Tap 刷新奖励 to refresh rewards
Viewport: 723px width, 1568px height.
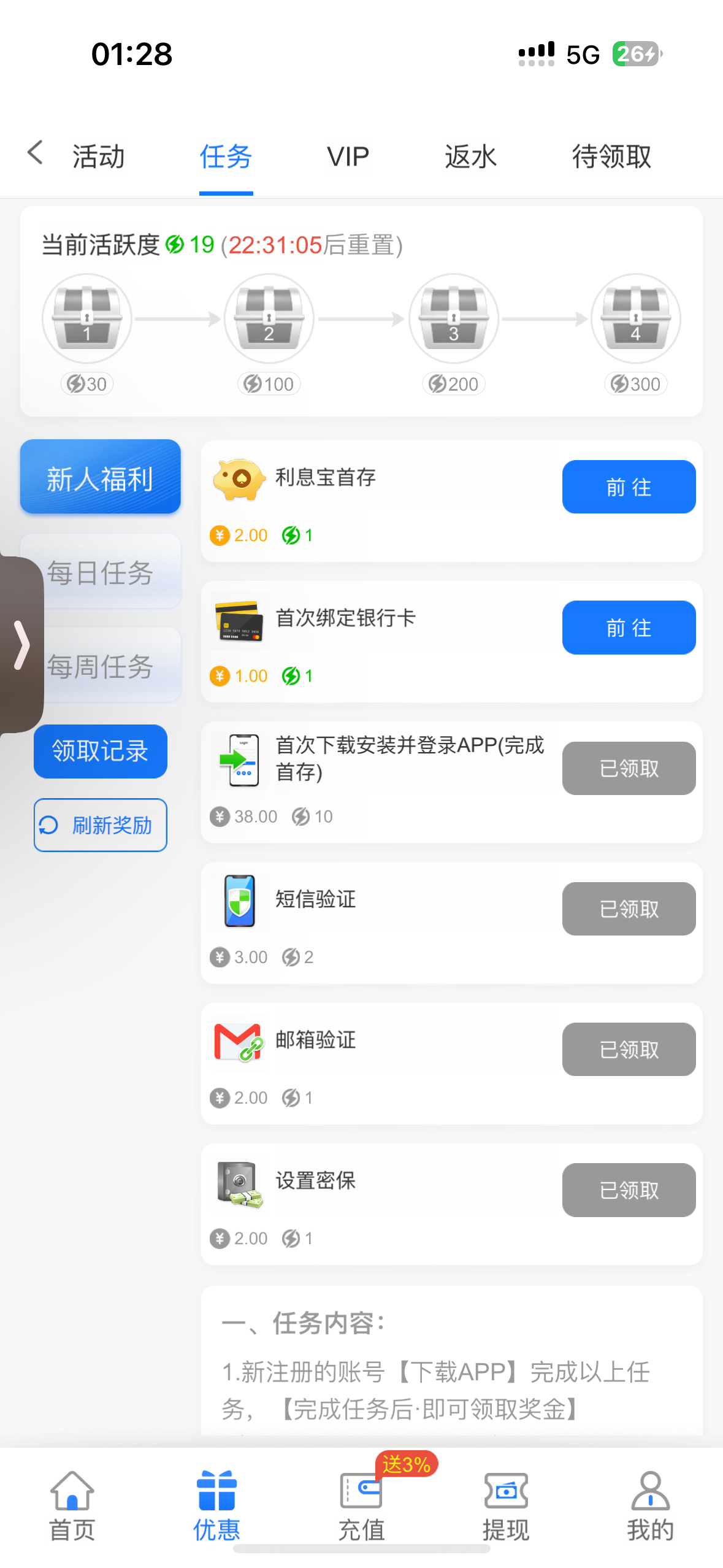(101, 825)
